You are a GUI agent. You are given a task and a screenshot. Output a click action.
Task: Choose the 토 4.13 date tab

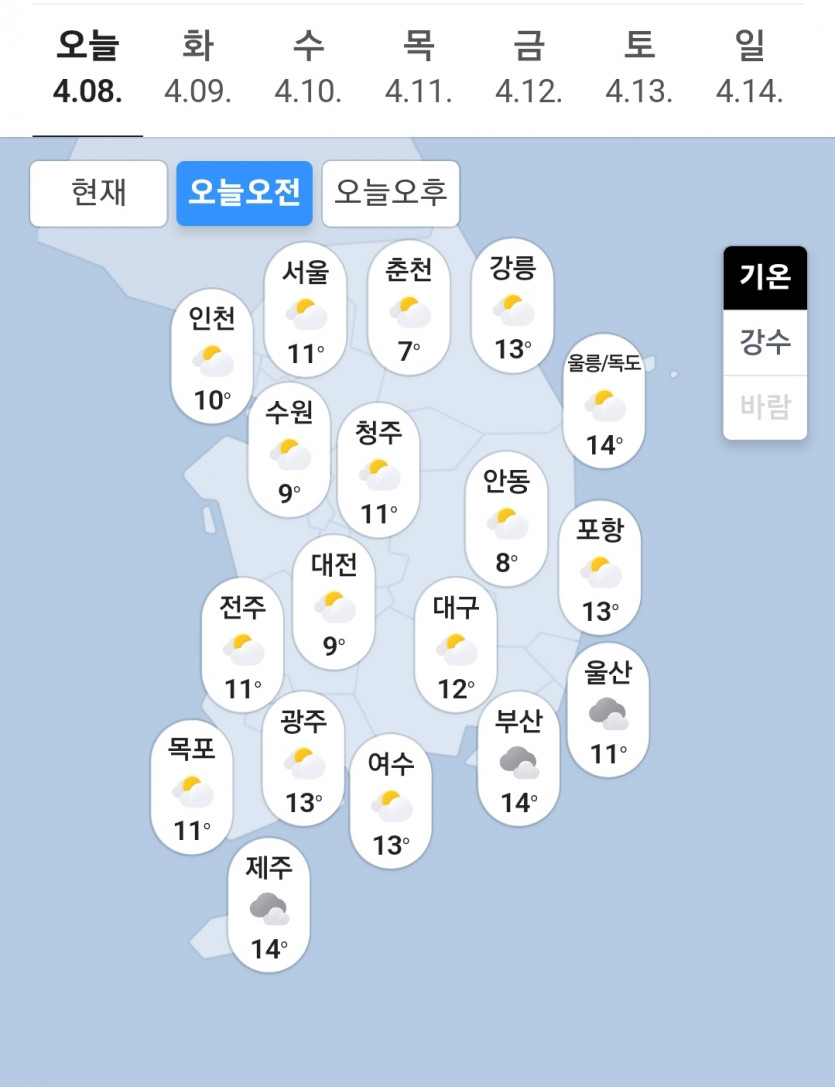click(638, 68)
